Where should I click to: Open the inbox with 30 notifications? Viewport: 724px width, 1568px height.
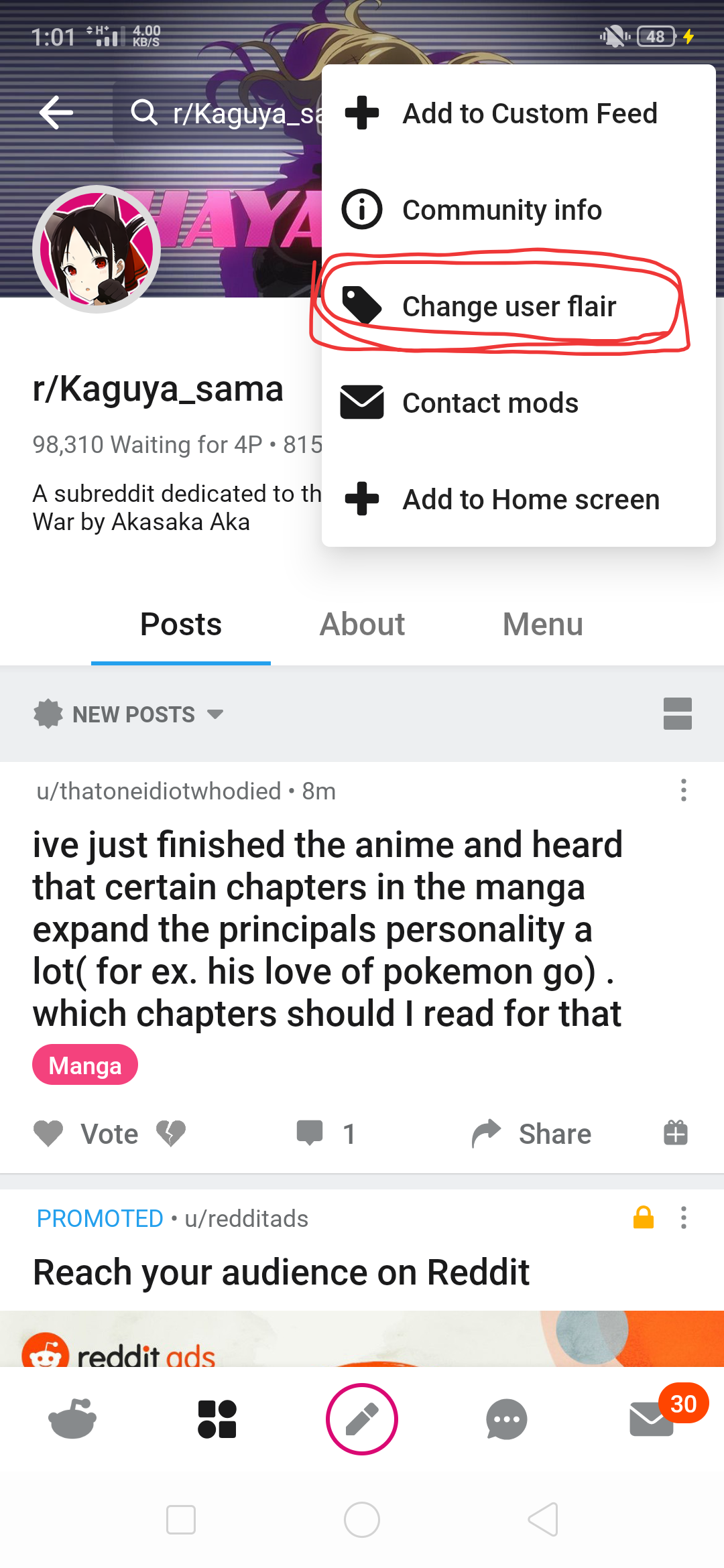point(652,1419)
